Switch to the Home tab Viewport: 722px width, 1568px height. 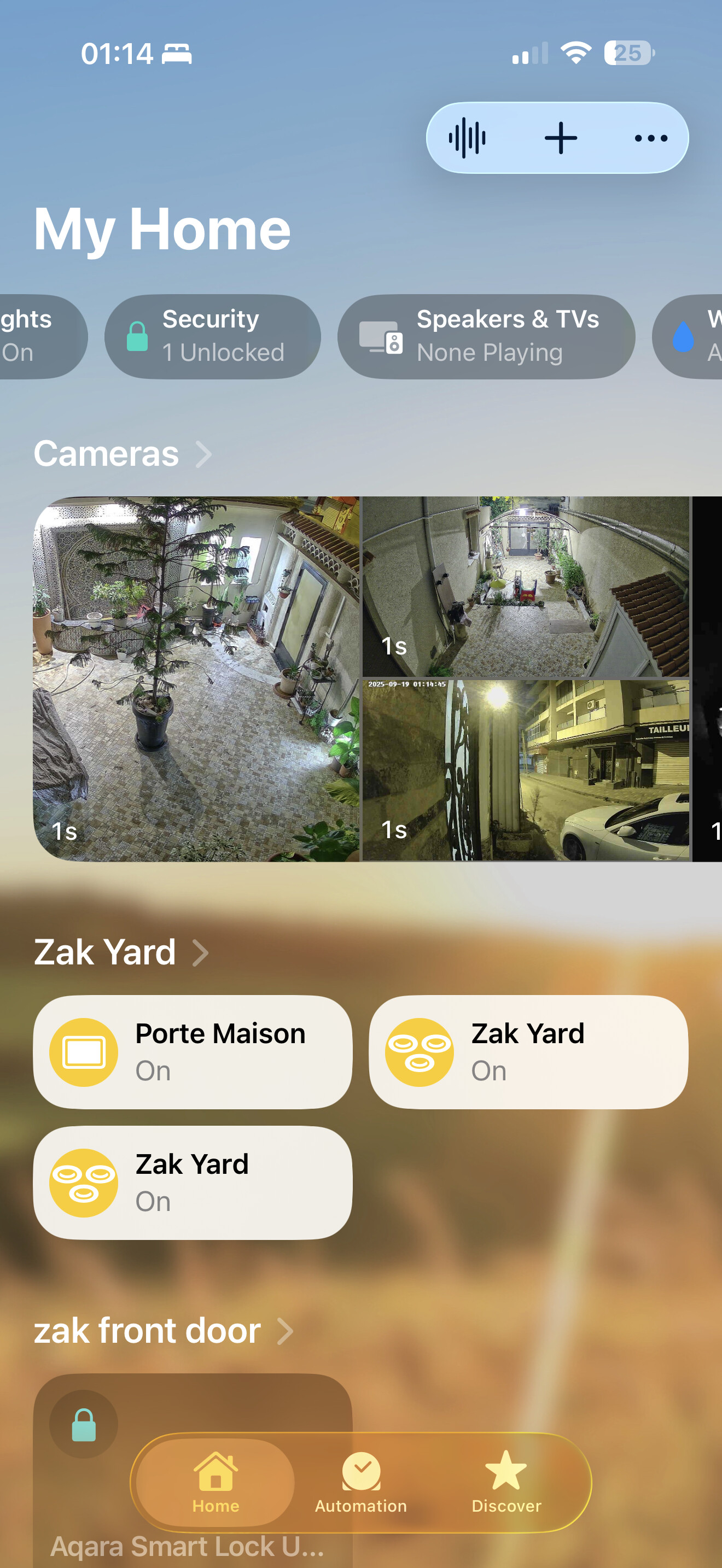coord(216,1482)
